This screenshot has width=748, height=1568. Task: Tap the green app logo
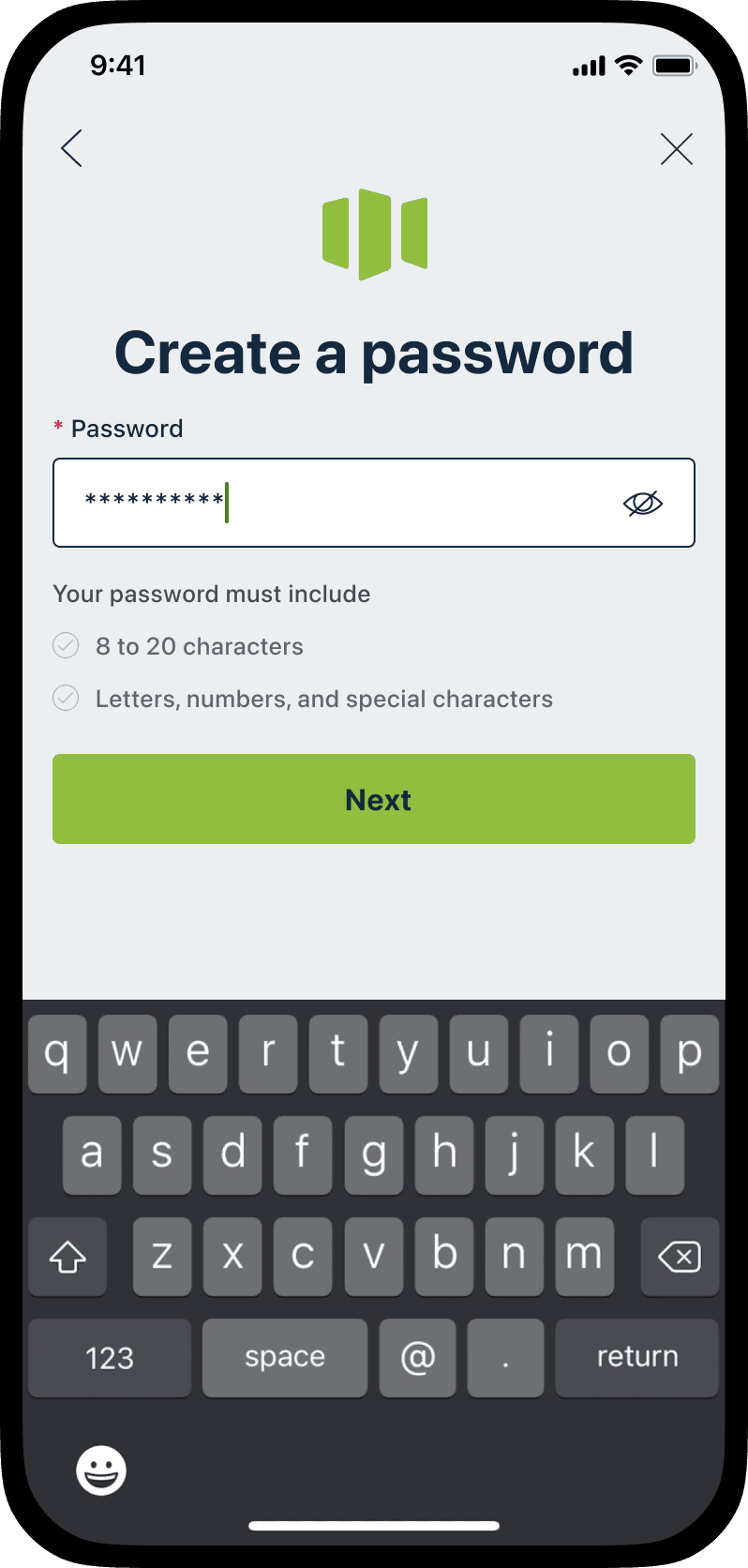(374, 233)
